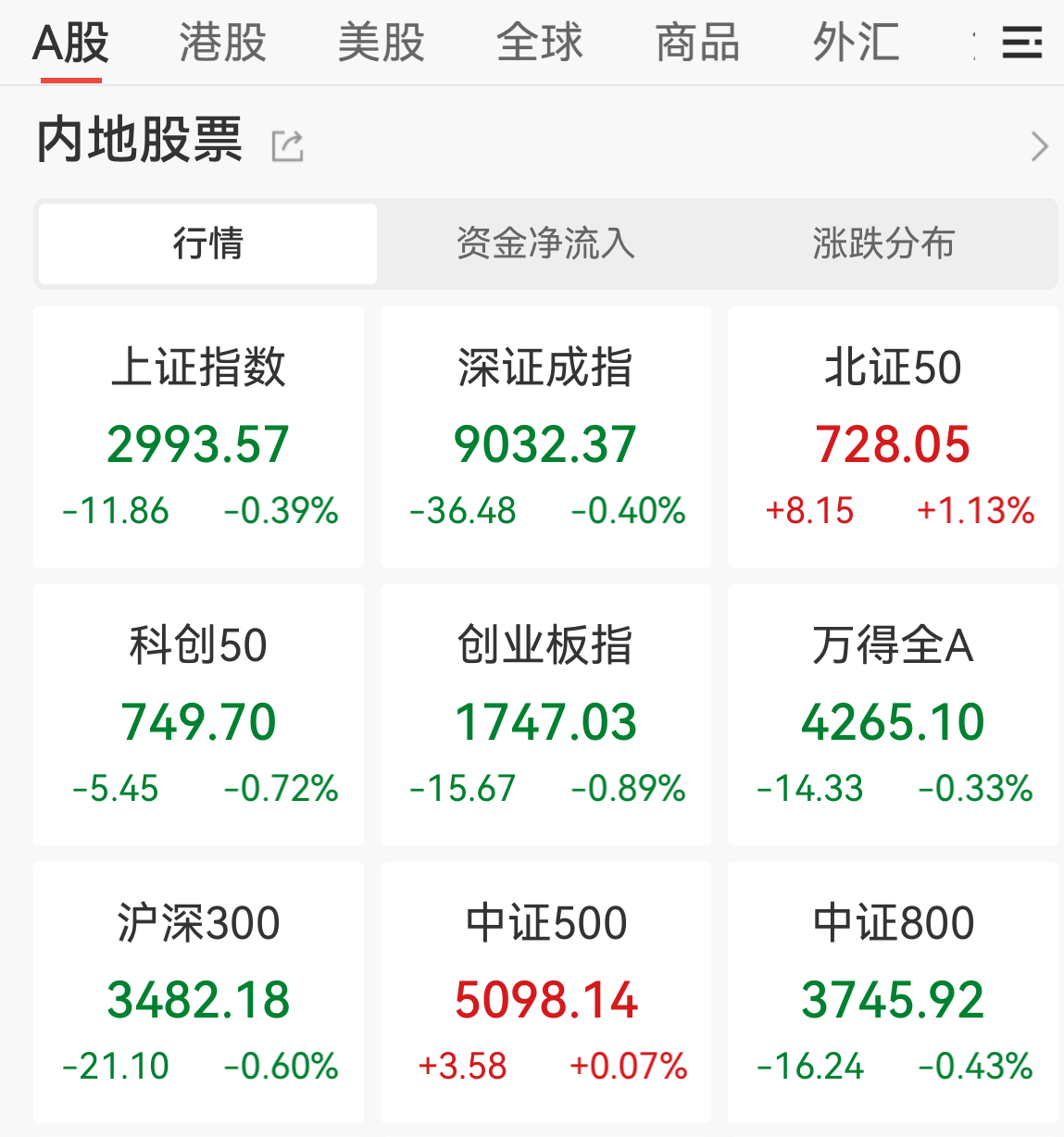Tap the 科创50 index card

[x=198, y=715]
